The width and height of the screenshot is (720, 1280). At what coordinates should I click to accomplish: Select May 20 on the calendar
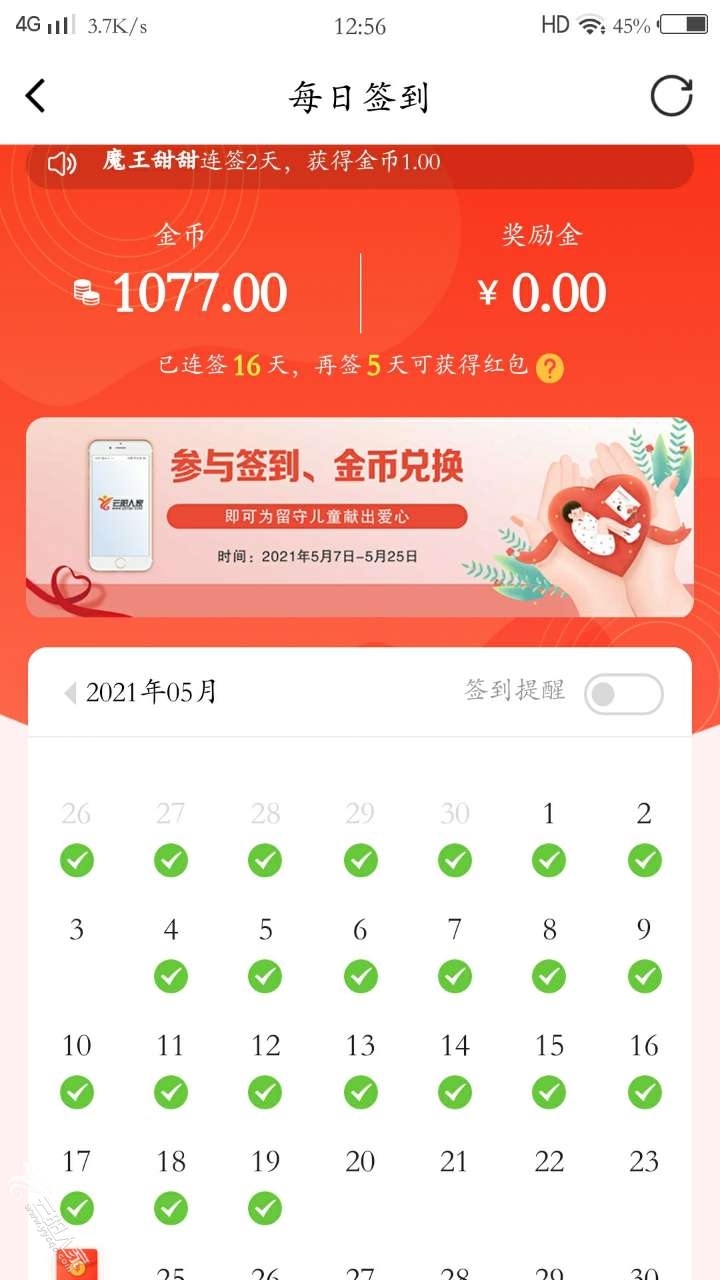360,1162
